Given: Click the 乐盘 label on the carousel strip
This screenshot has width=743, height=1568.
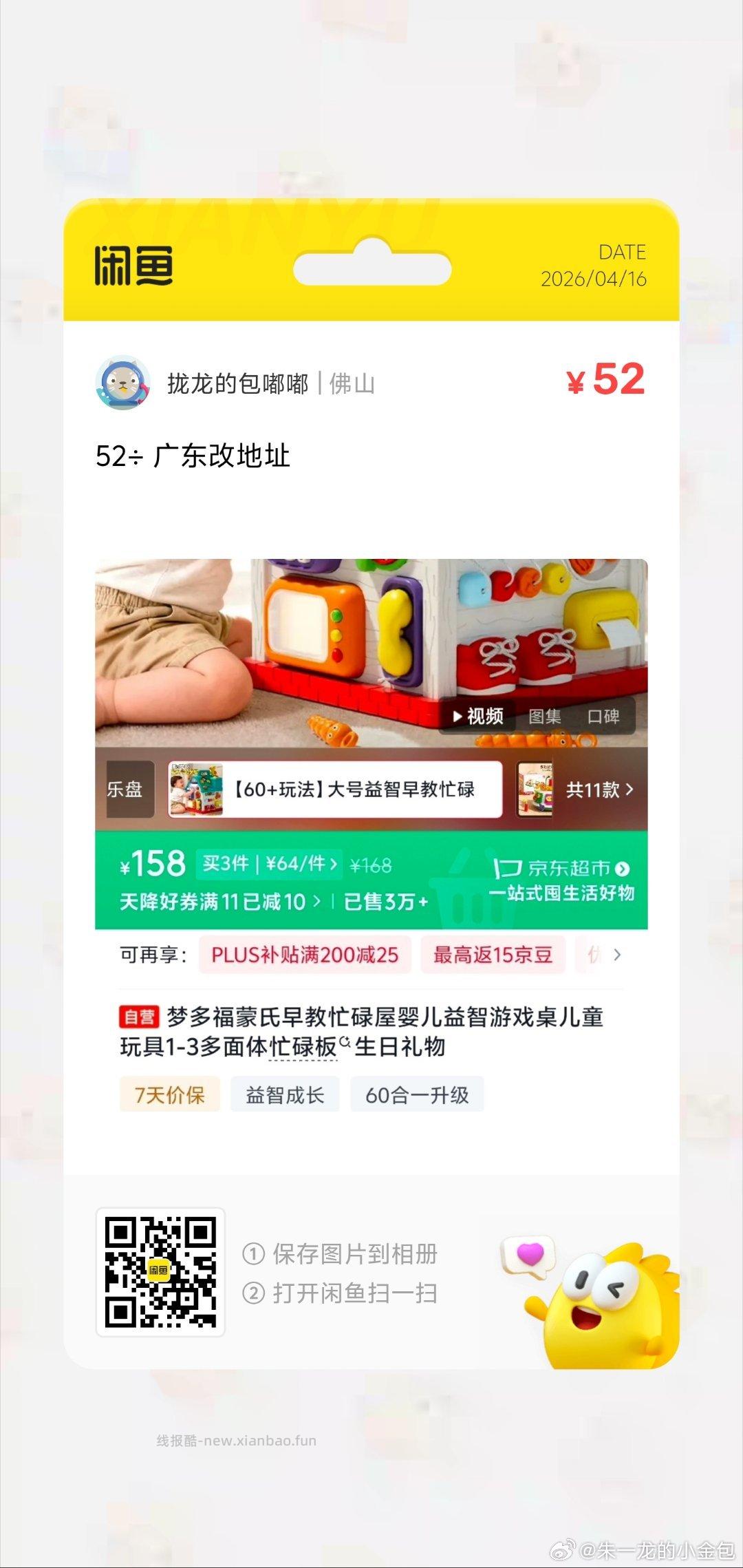Looking at the screenshot, I should (x=131, y=790).
